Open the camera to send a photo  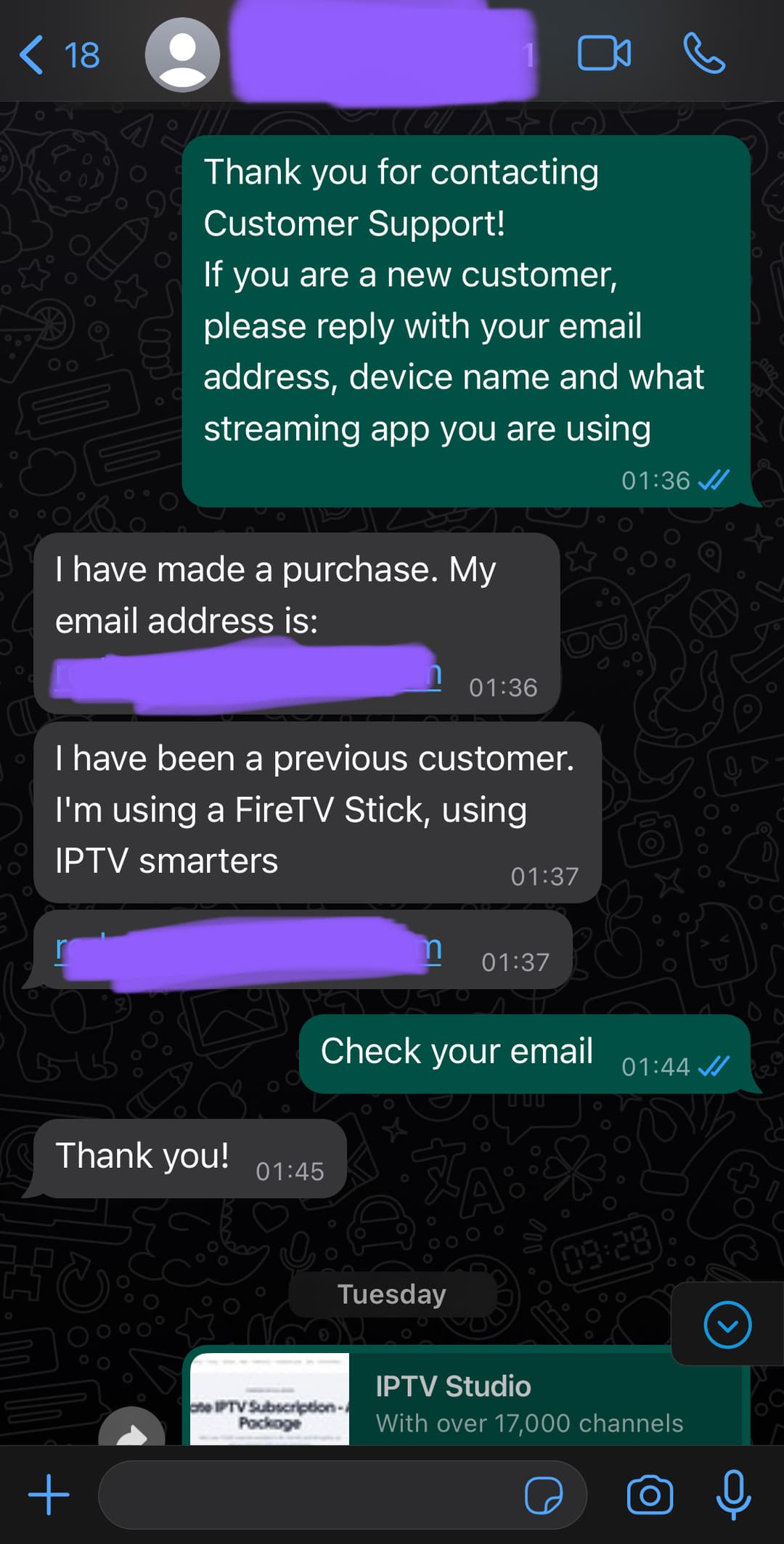[x=649, y=1495]
